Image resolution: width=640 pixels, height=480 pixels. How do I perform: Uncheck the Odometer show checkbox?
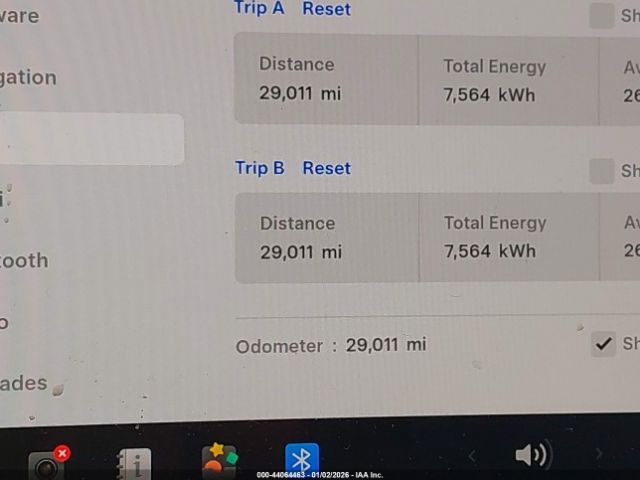point(603,344)
